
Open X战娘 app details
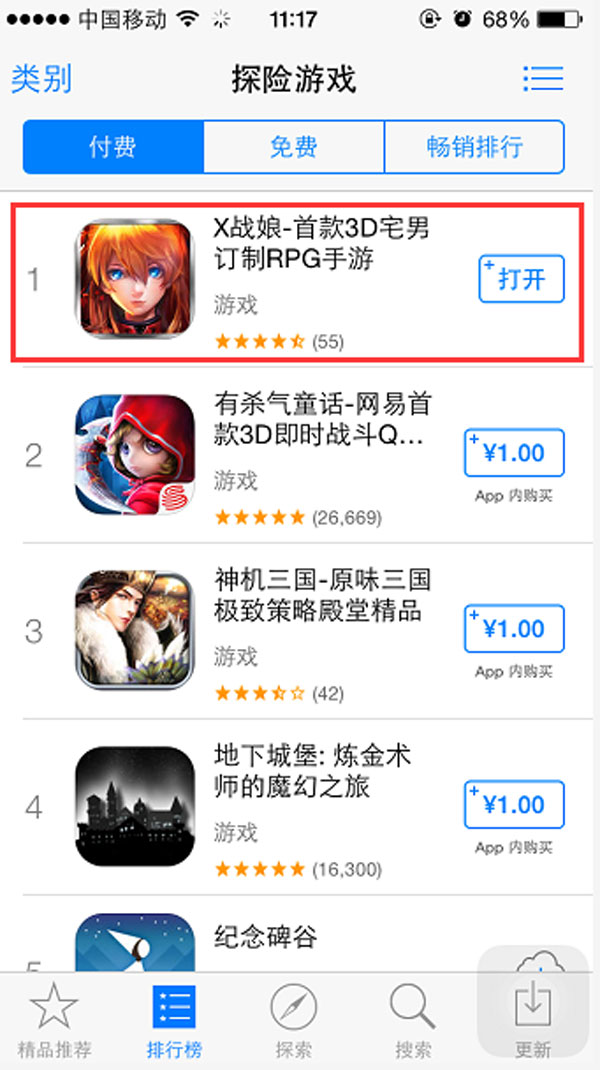tap(320, 244)
